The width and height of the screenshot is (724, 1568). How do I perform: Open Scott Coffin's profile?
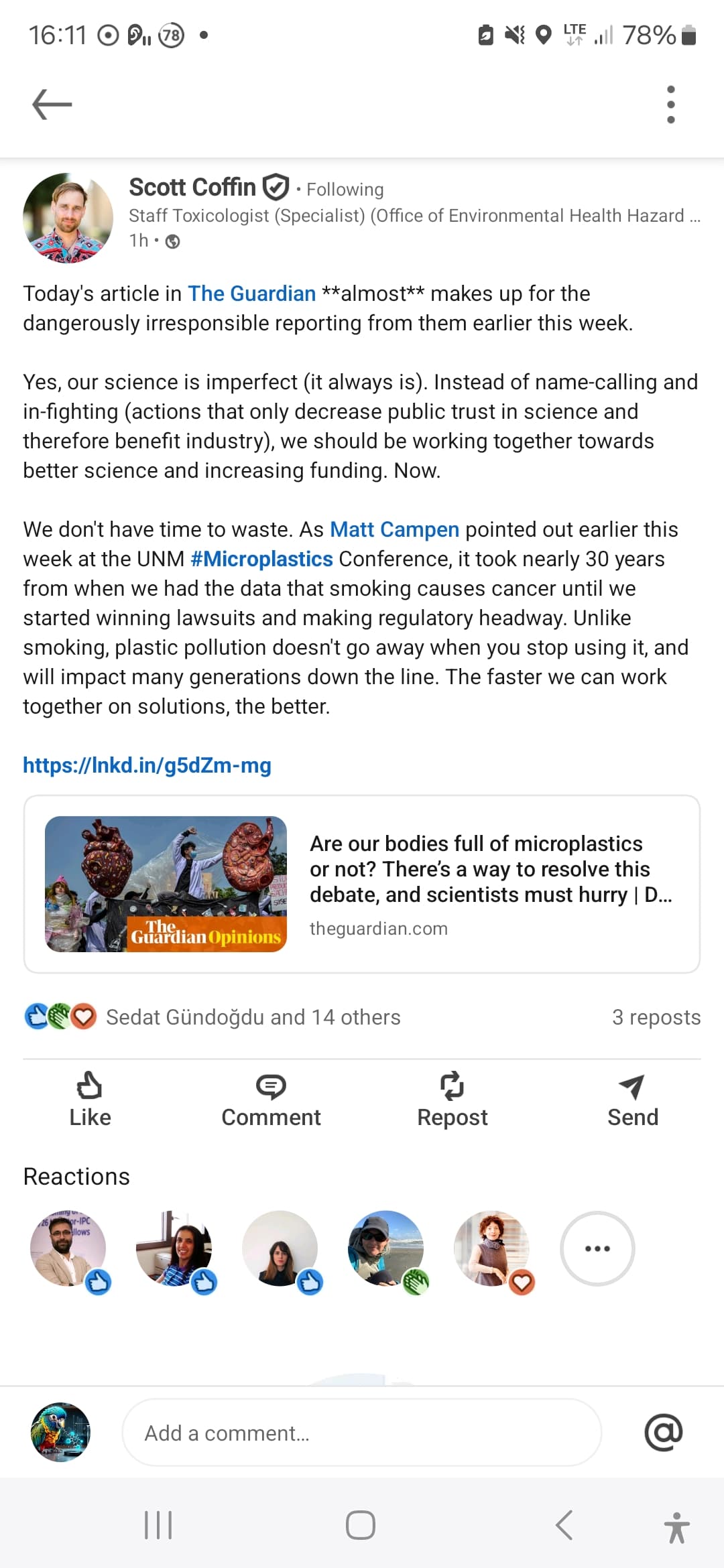coord(192,188)
